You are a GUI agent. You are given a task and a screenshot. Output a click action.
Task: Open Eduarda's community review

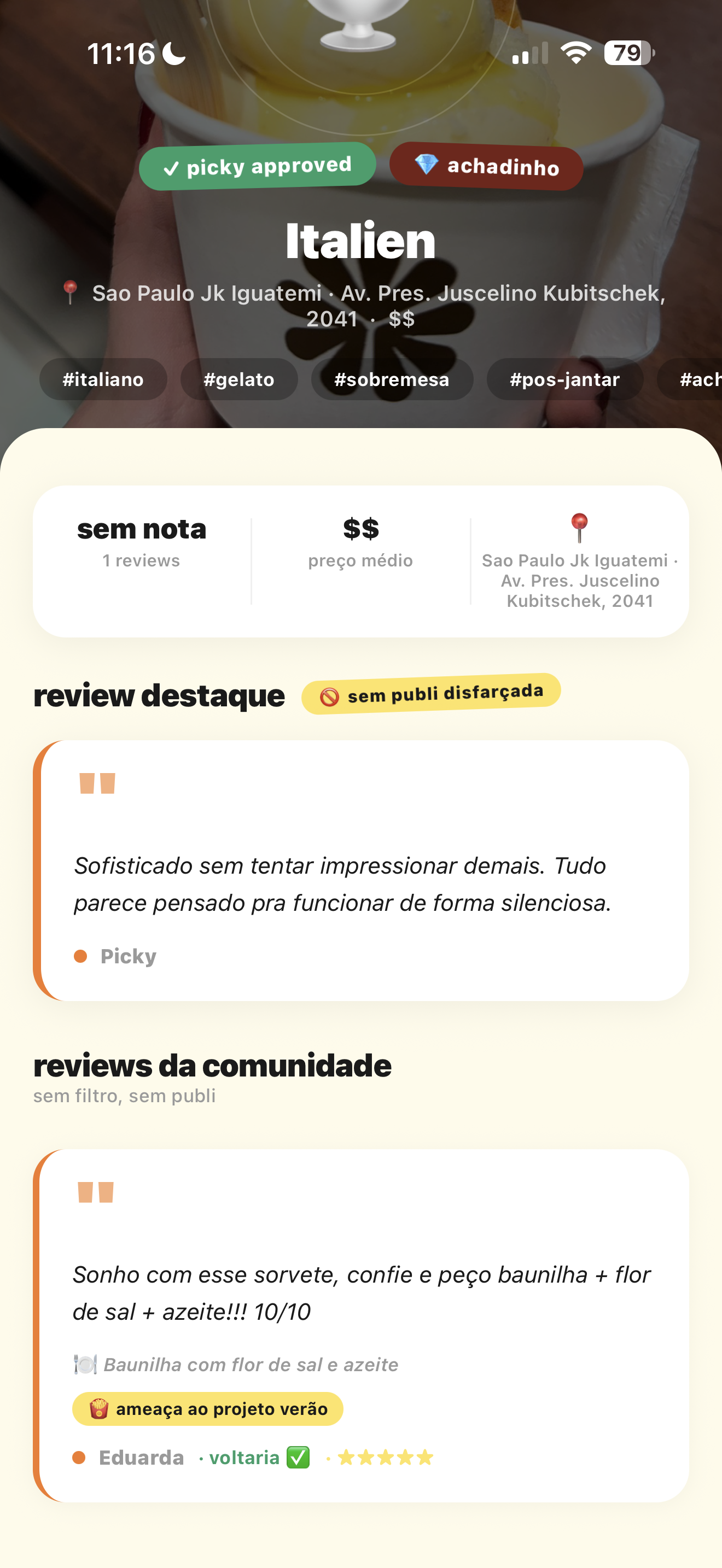(361, 1325)
